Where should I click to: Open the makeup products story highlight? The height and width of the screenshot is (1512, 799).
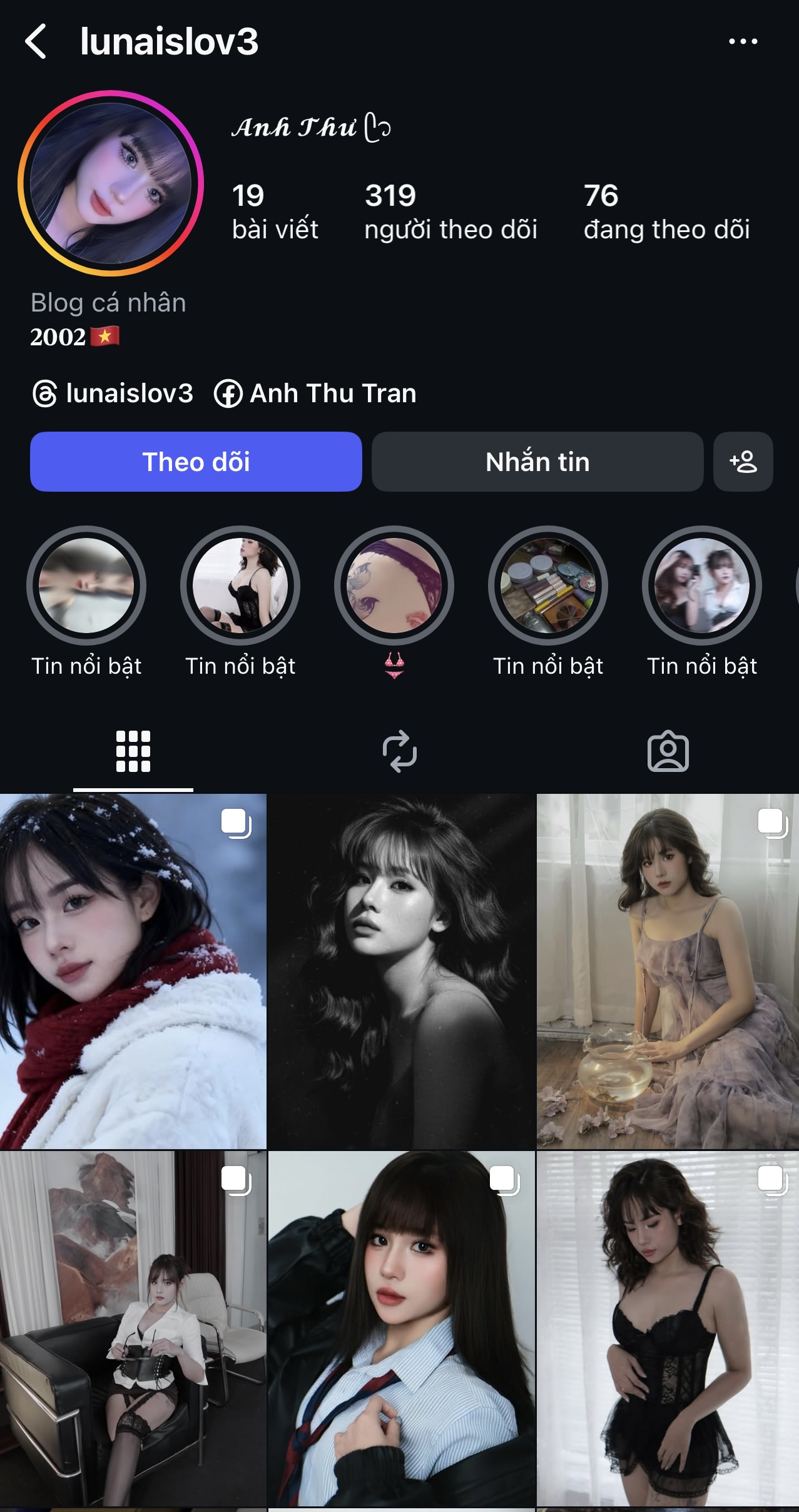click(x=548, y=586)
